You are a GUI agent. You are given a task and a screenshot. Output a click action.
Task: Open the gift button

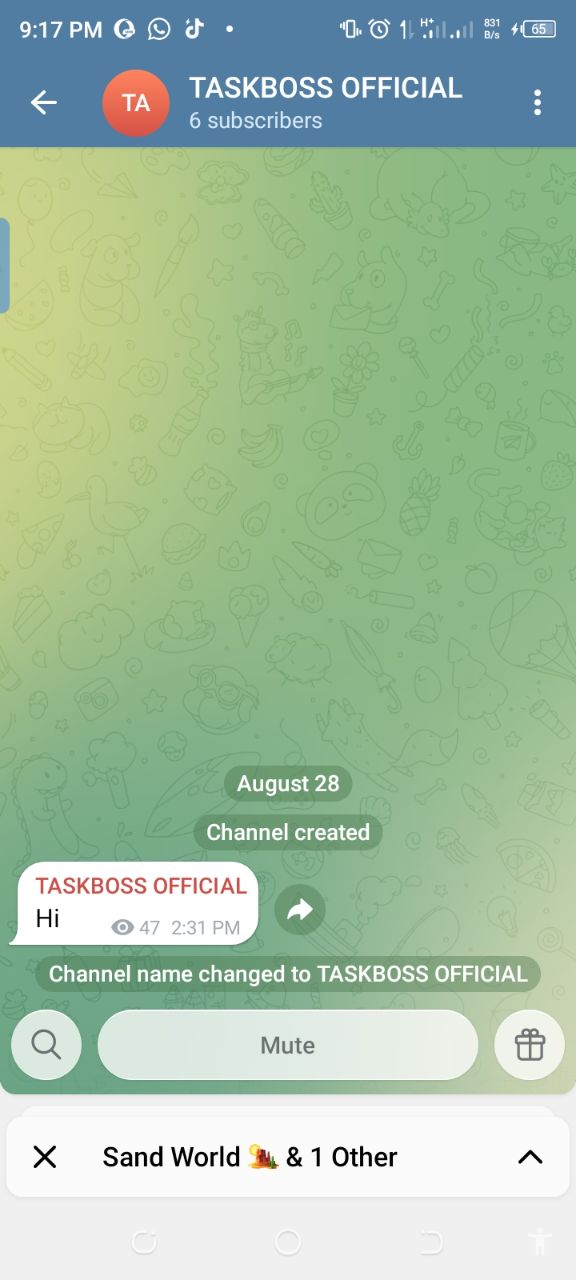530,1045
